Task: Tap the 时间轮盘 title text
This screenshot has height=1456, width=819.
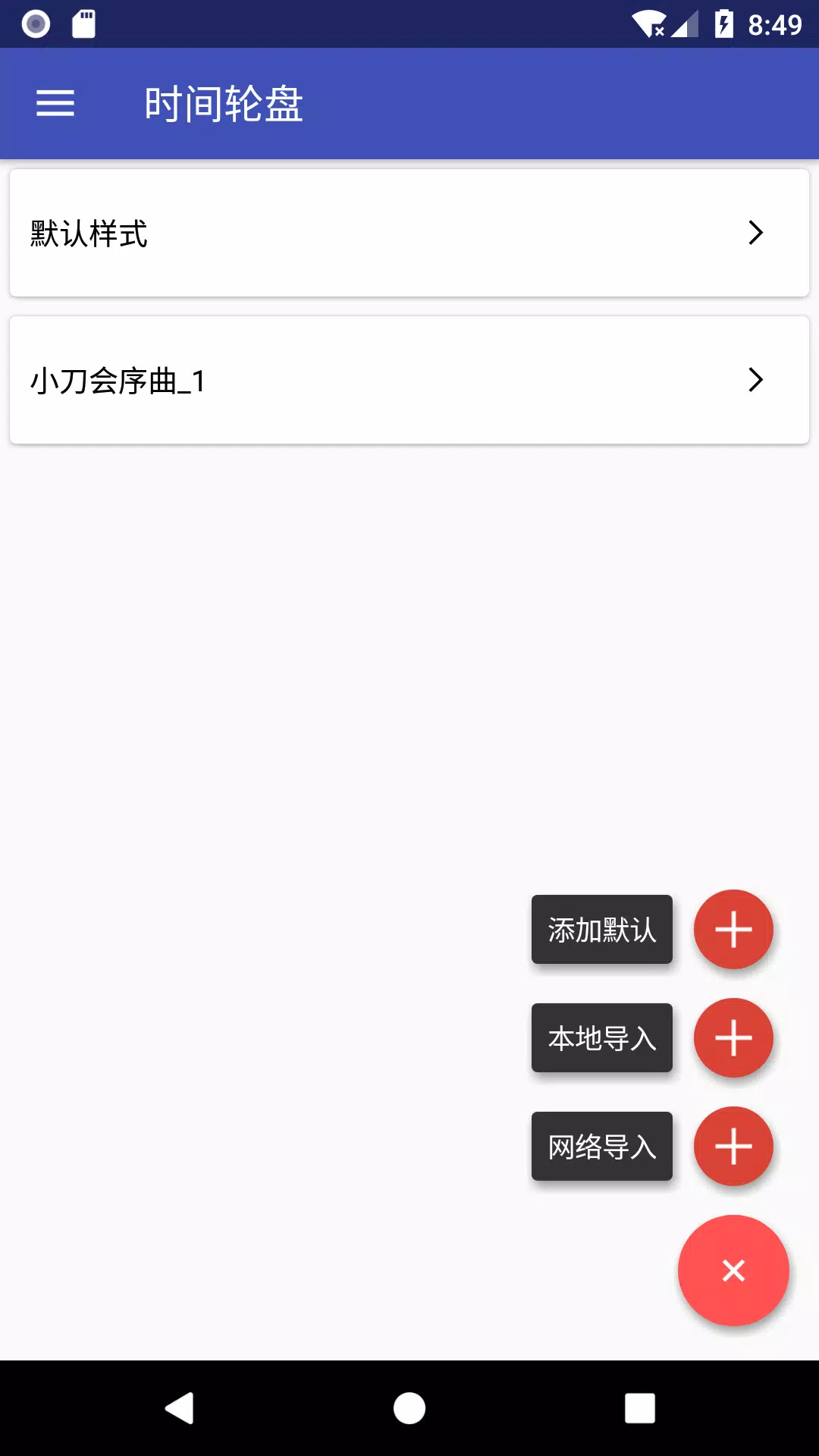Action: (224, 104)
